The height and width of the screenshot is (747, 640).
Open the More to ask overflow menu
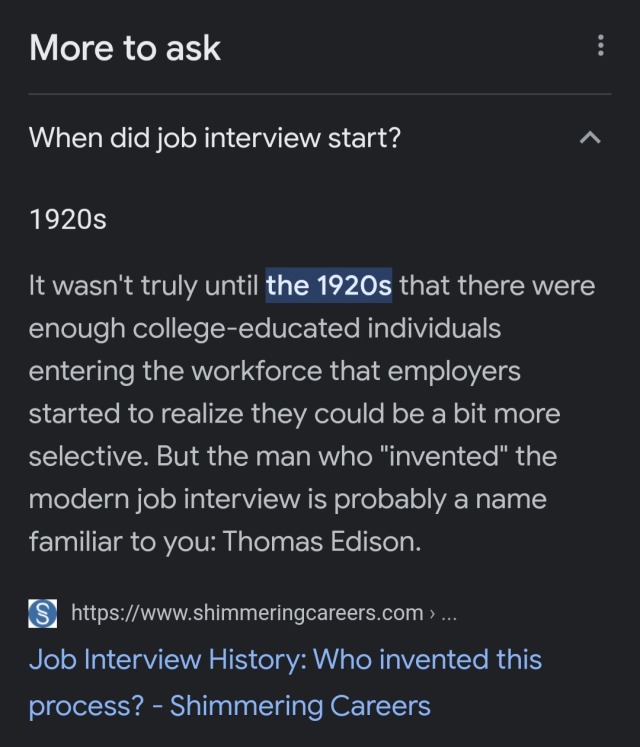(x=600, y=46)
